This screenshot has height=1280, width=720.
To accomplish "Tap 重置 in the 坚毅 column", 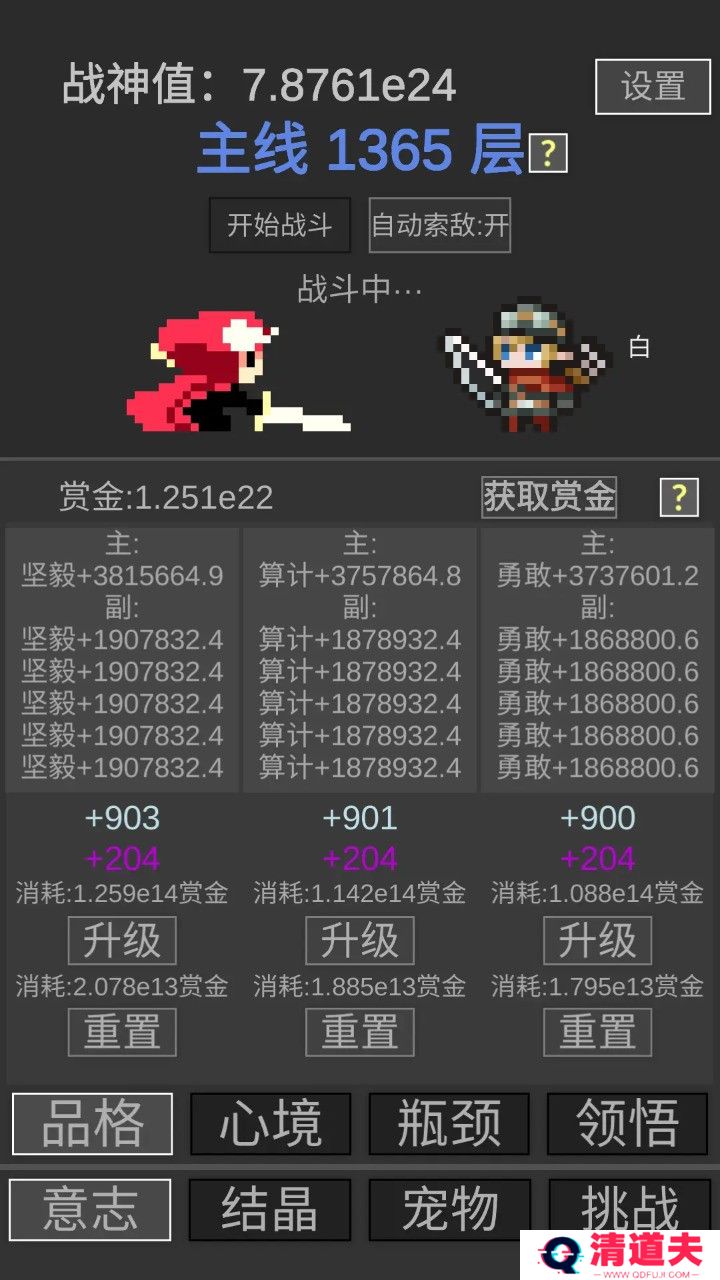I will coord(122,1032).
